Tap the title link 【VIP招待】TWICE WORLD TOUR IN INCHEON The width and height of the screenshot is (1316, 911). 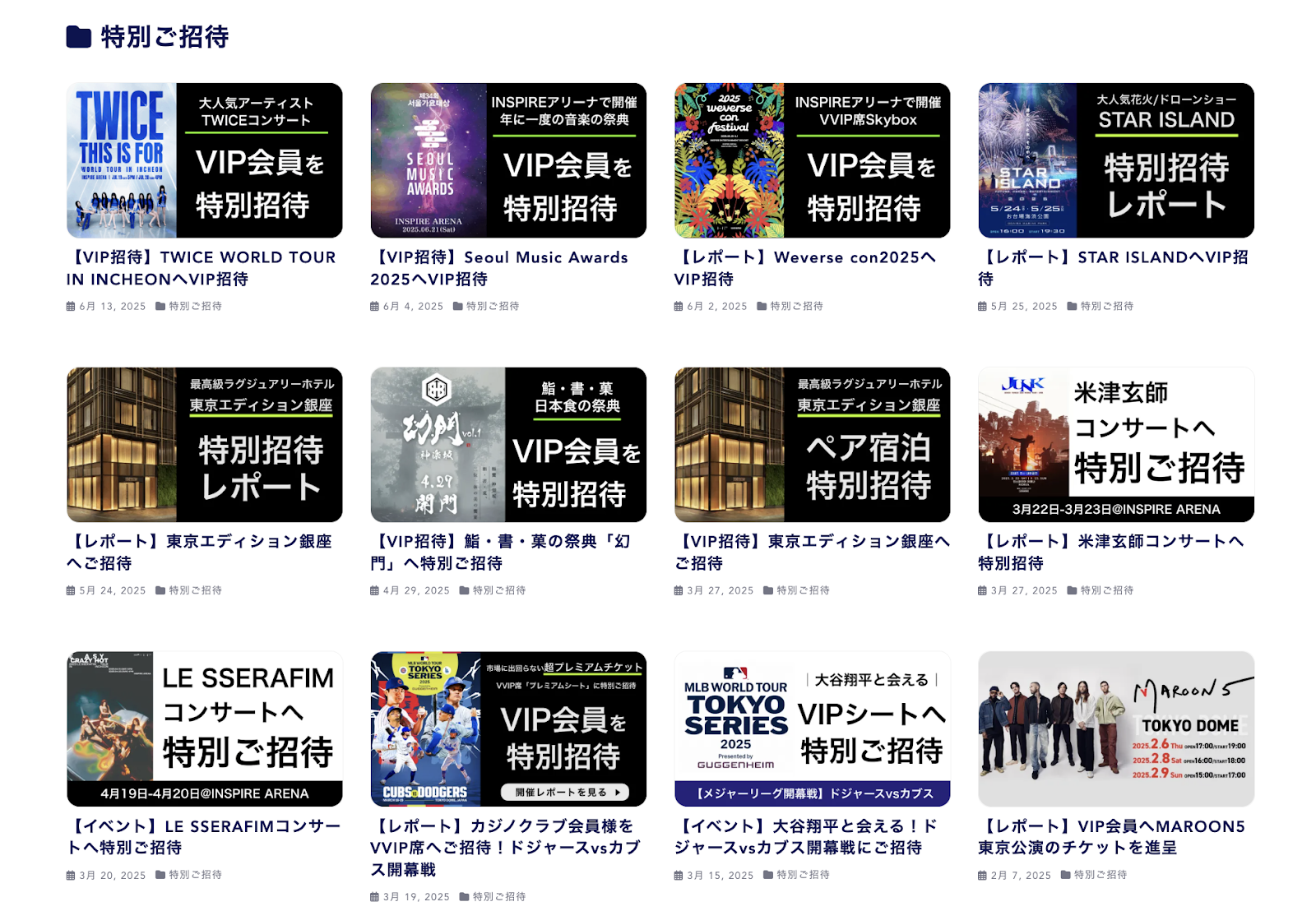201,268
